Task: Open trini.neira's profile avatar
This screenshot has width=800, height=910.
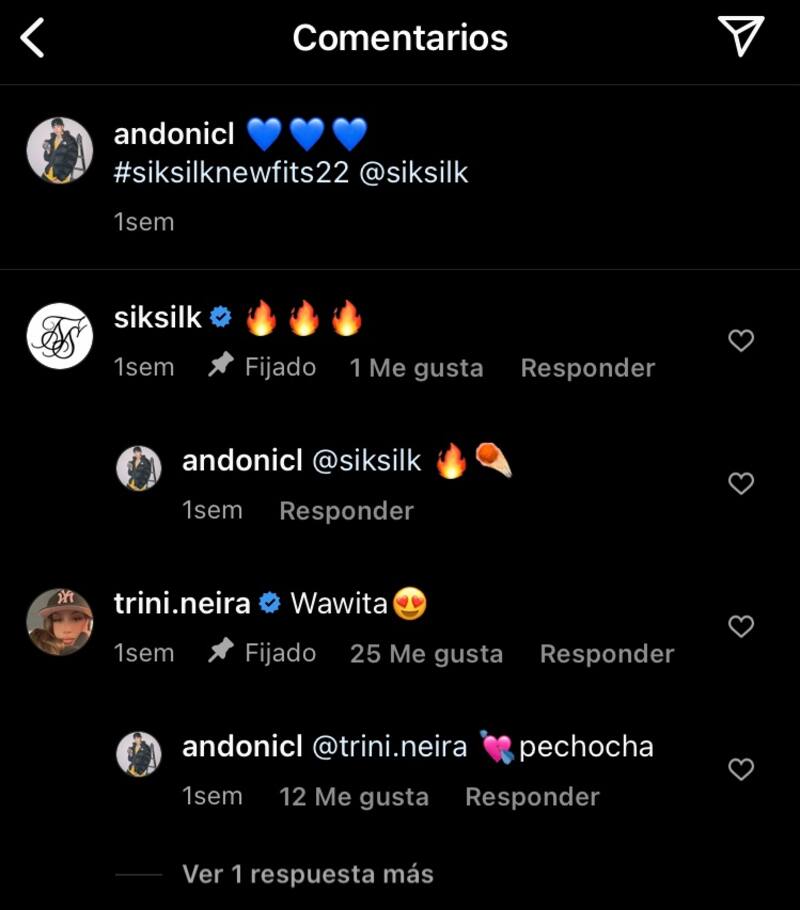Action: [x=59, y=622]
